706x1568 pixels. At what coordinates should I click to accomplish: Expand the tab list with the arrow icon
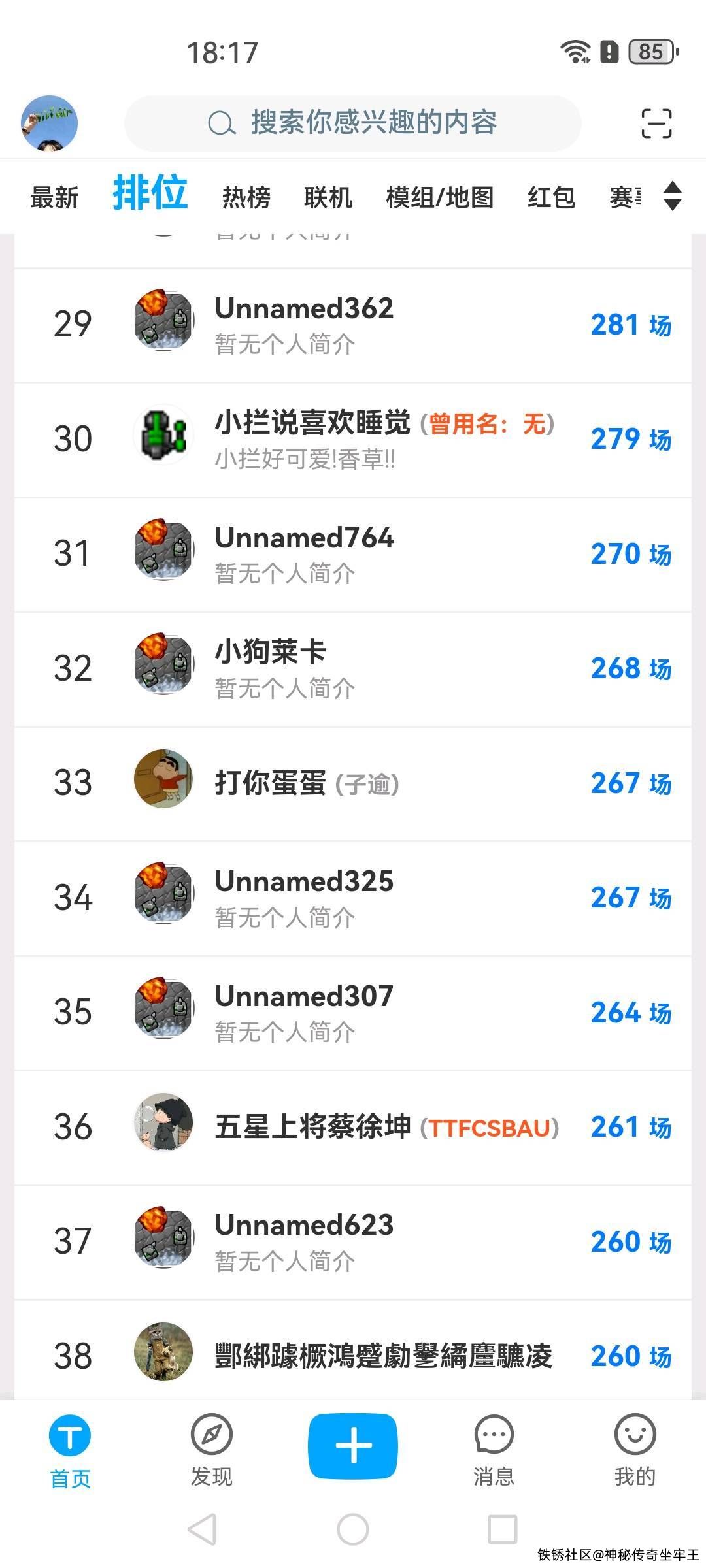[x=672, y=196]
